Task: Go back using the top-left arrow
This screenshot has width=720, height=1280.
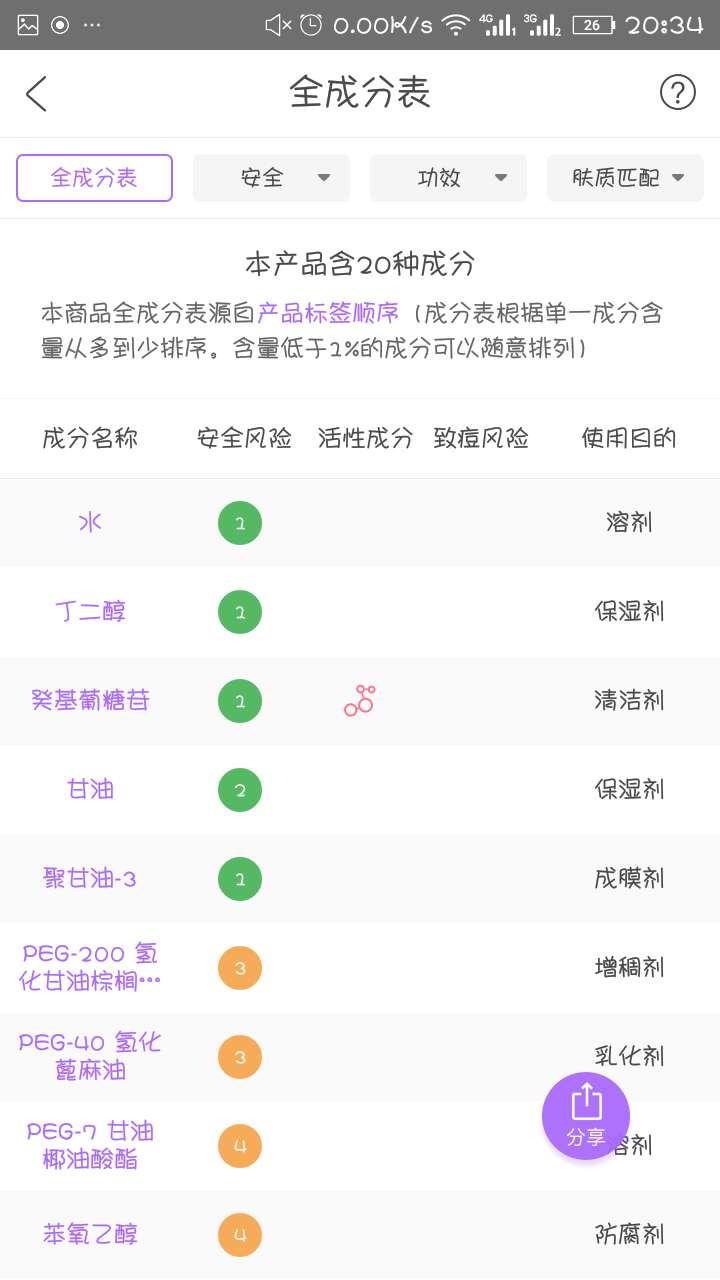Action: click(x=37, y=94)
